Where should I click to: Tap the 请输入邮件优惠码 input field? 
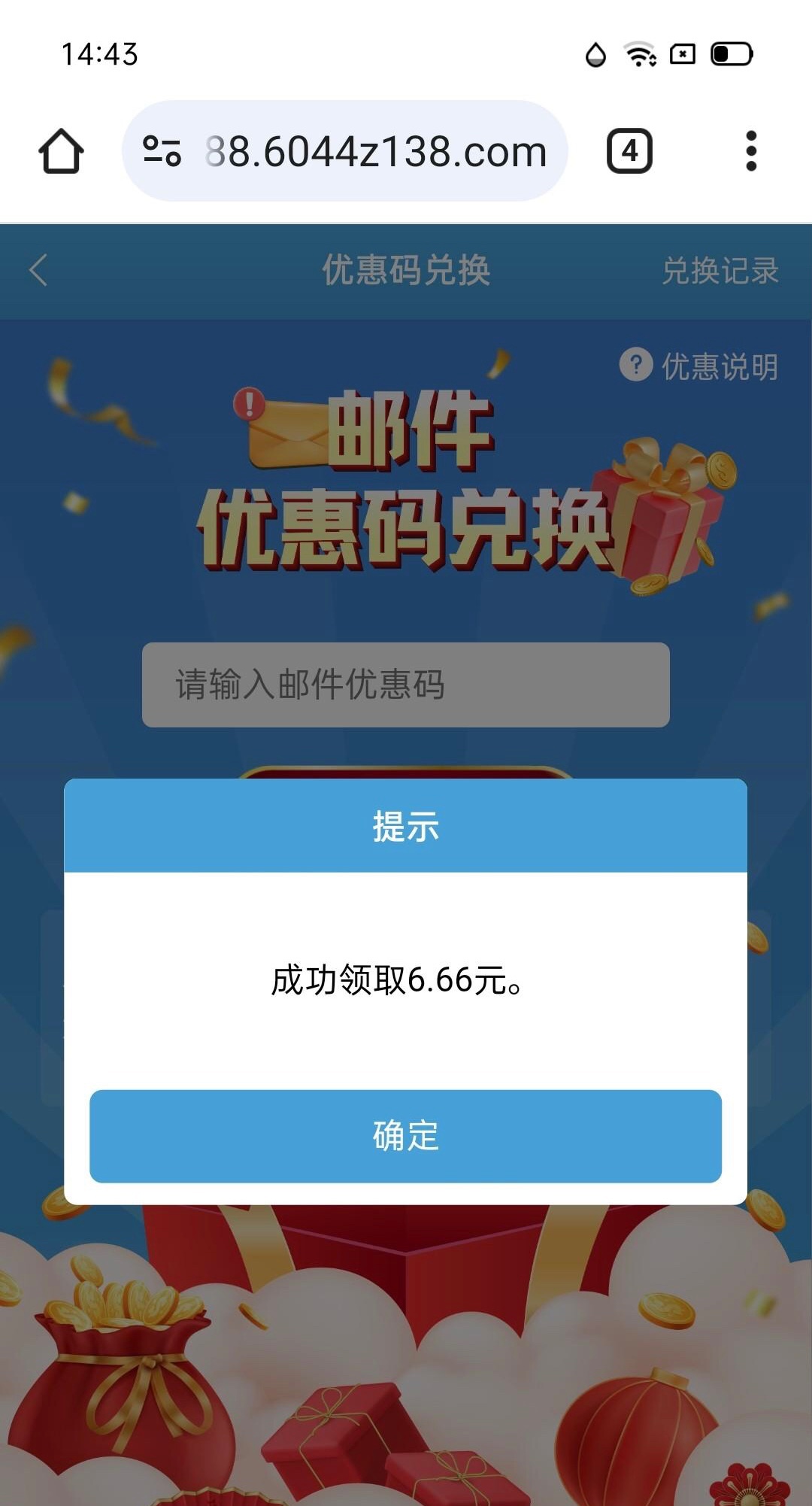click(x=405, y=685)
